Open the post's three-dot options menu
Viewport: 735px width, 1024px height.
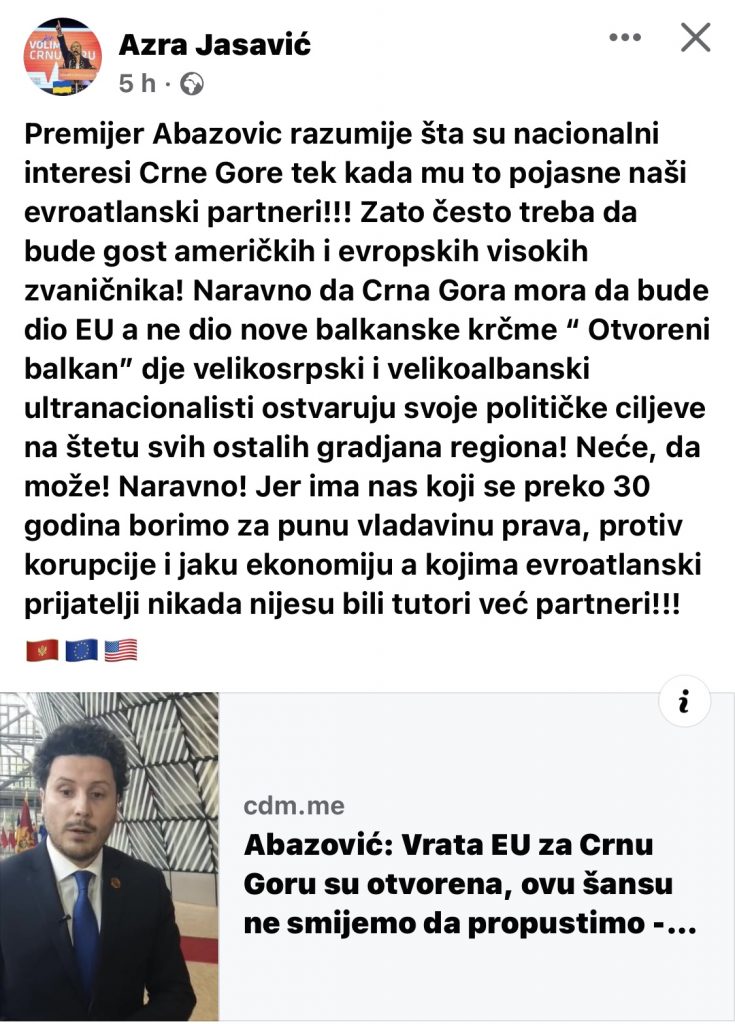click(x=625, y=38)
